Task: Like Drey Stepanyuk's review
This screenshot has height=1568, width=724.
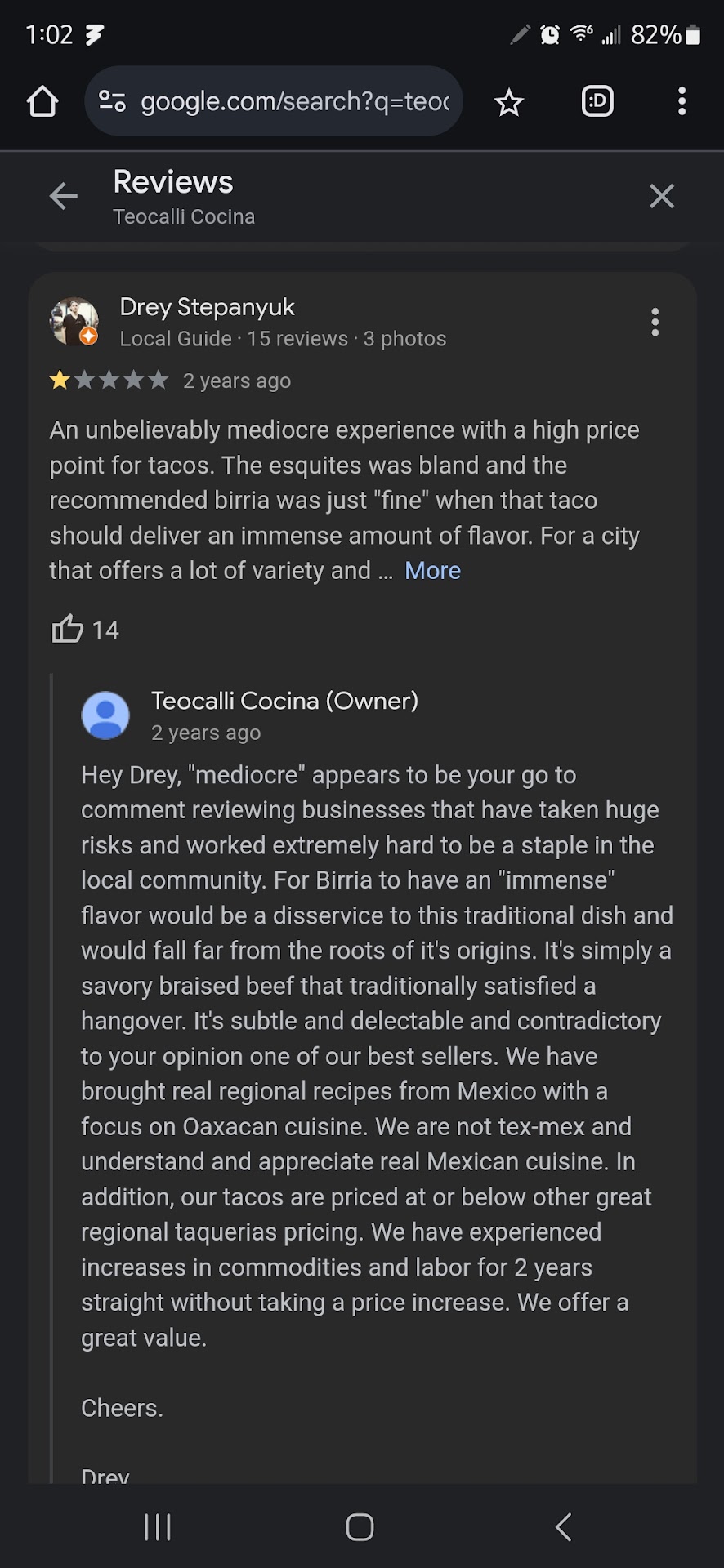Action: click(68, 630)
